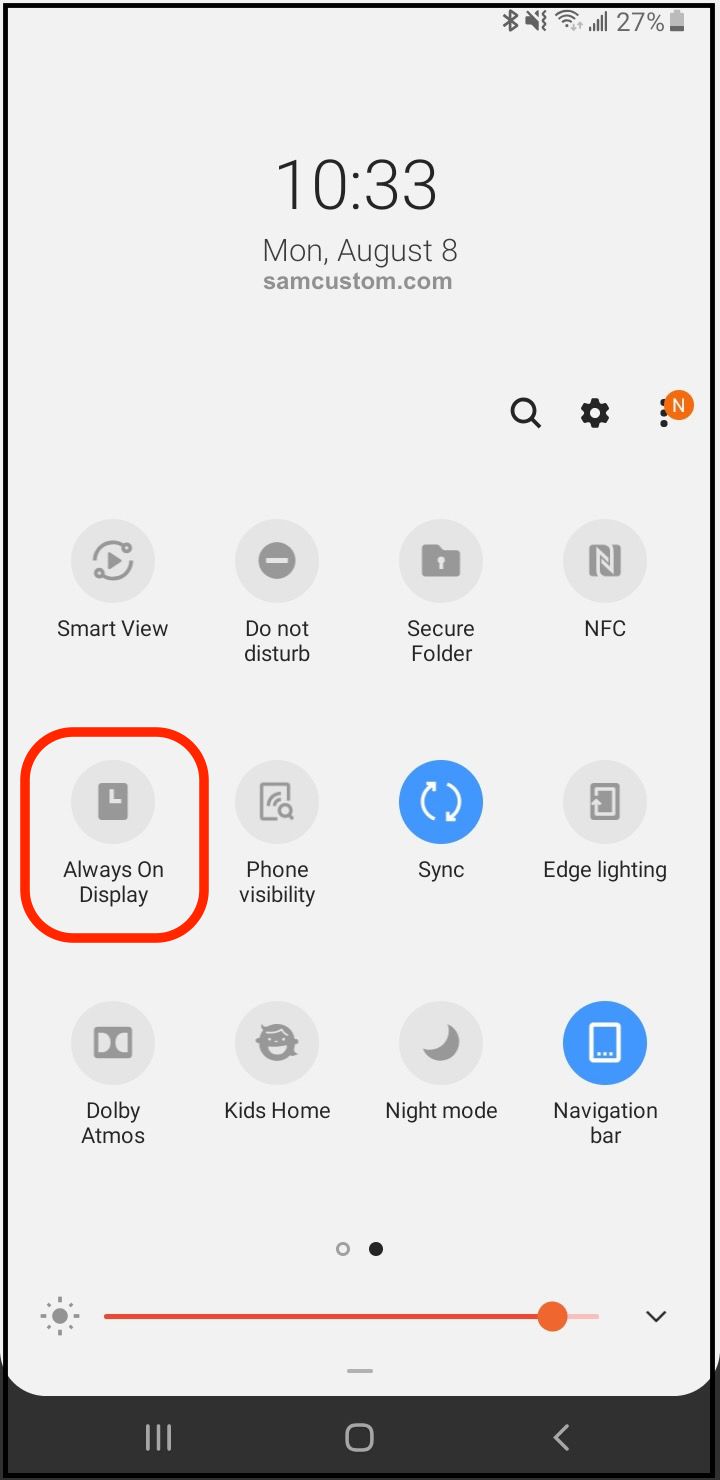This screenshot has width=720, height=1480.
Task: Tap the home button
Action: point(359,1438)
